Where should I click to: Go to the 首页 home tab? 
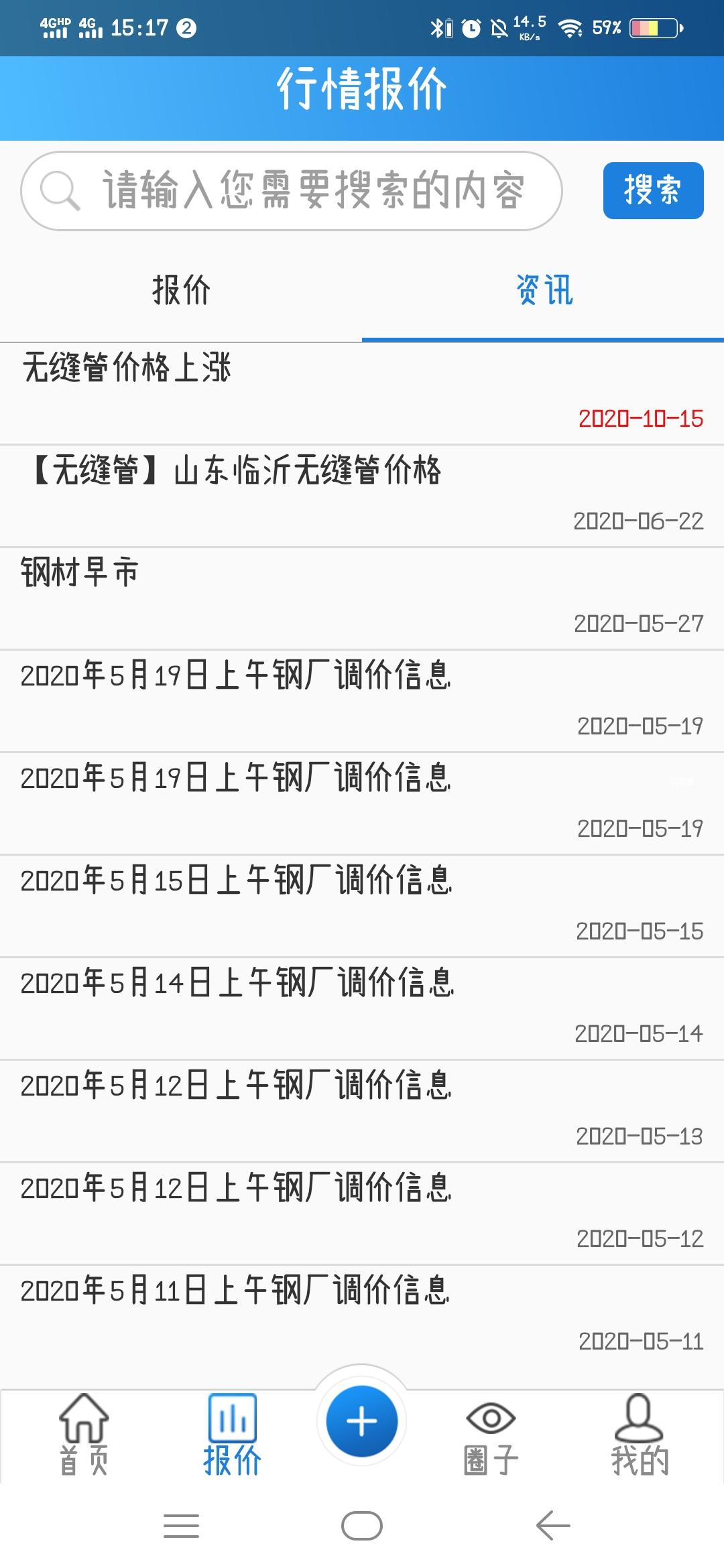[84, 1435]
